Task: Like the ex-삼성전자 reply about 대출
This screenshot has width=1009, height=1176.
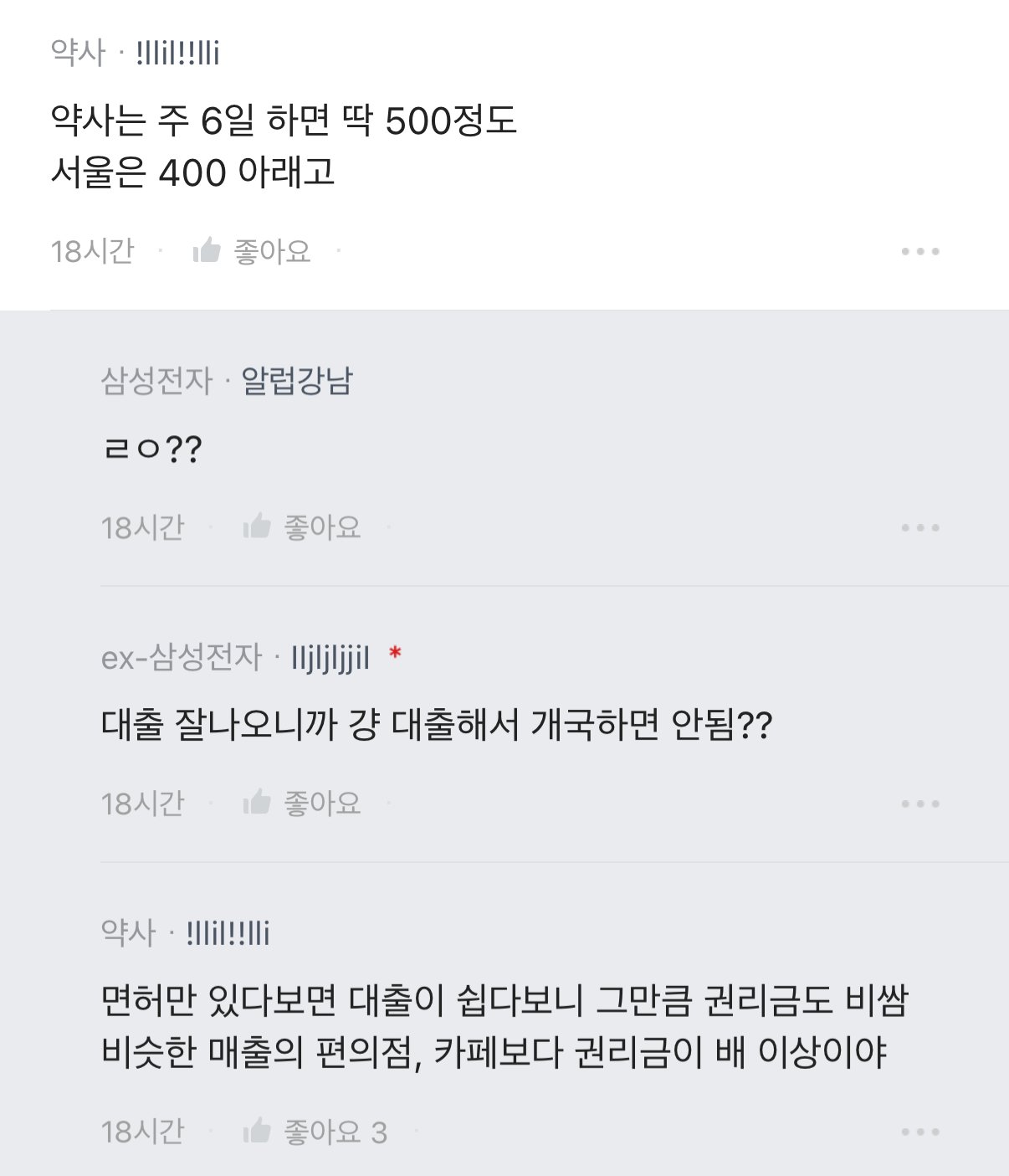Action: (x=302, y=804)
